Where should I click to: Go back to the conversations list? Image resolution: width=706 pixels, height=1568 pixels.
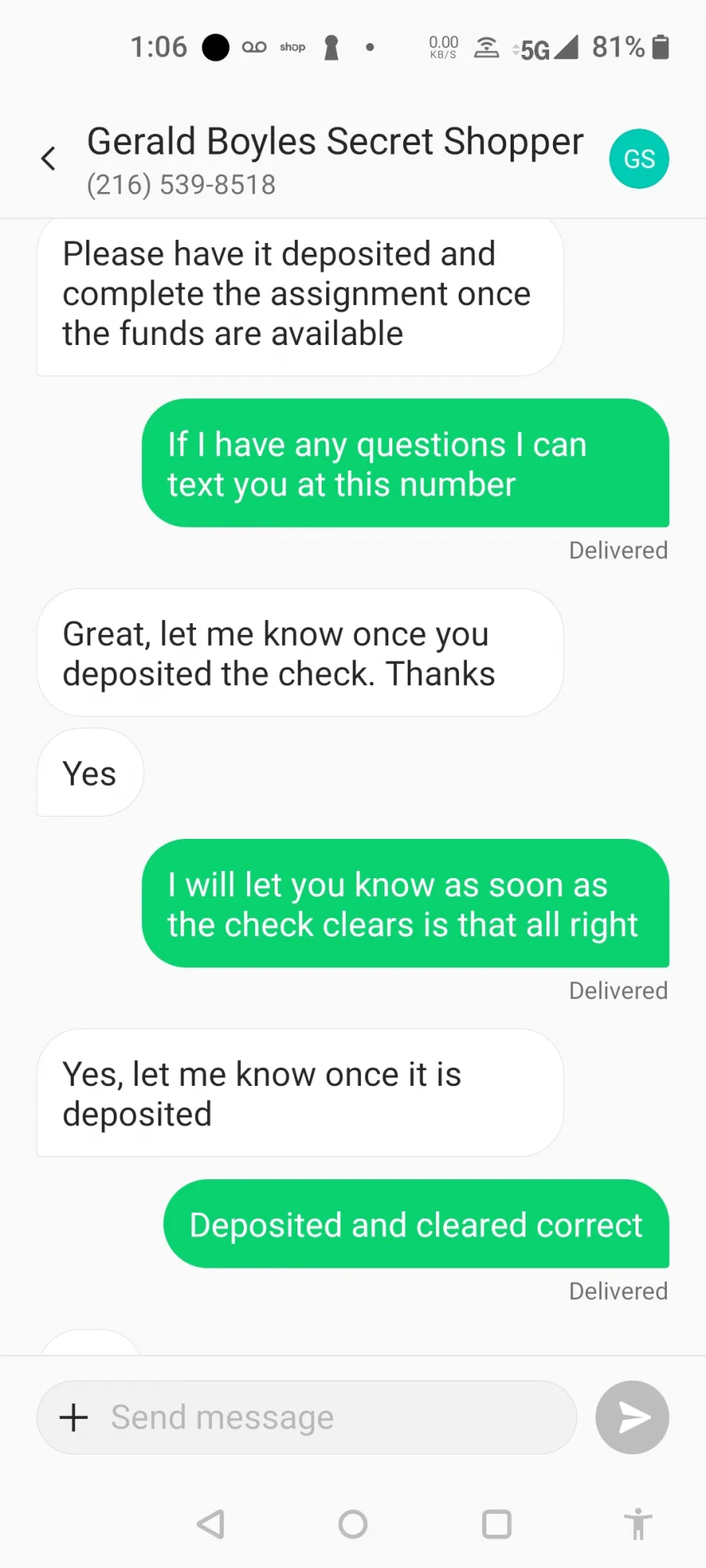49,158
